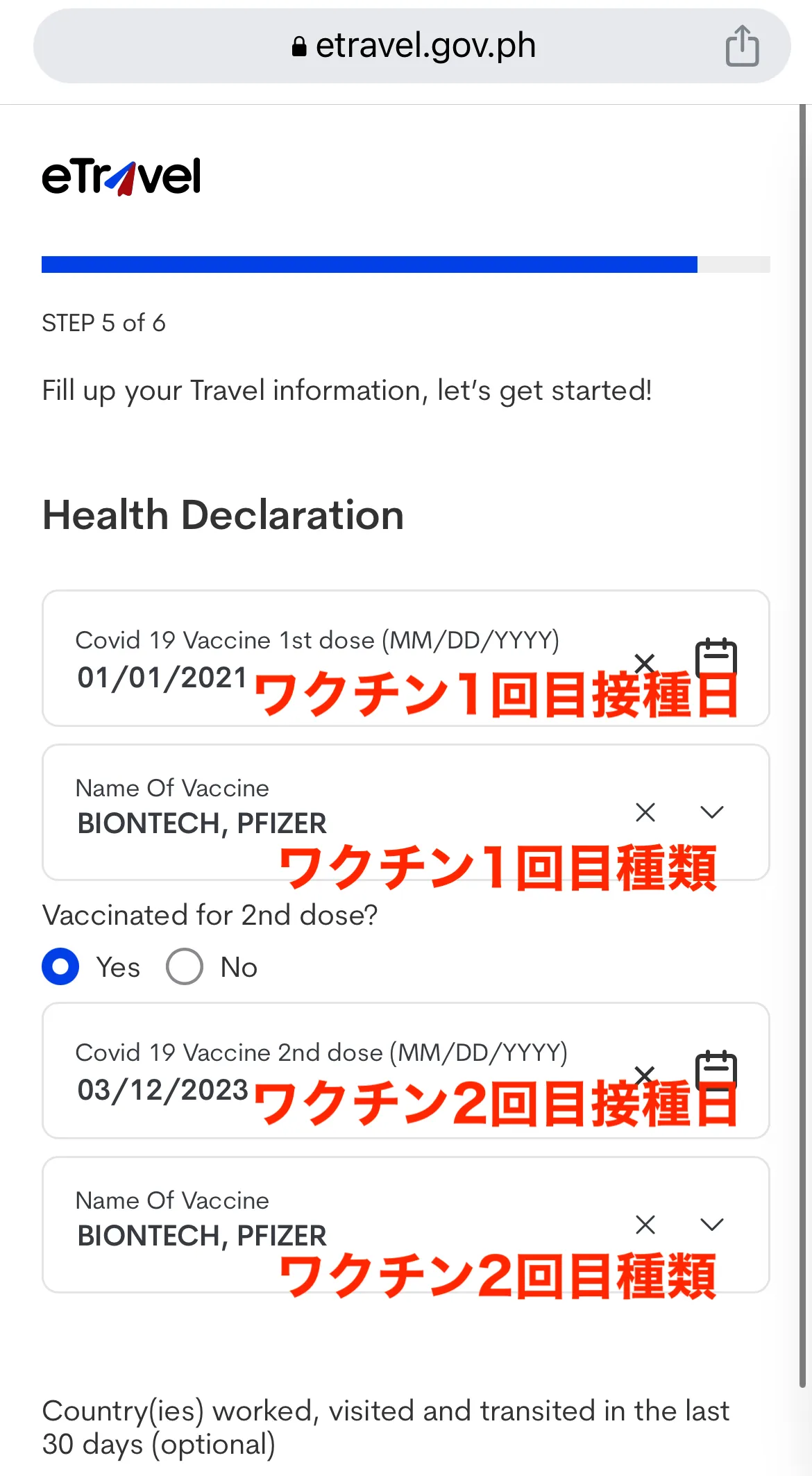Clear the first Name Of Vaccine selection
This screenshot has height=1476, width=812.
[x=645, y=812]
